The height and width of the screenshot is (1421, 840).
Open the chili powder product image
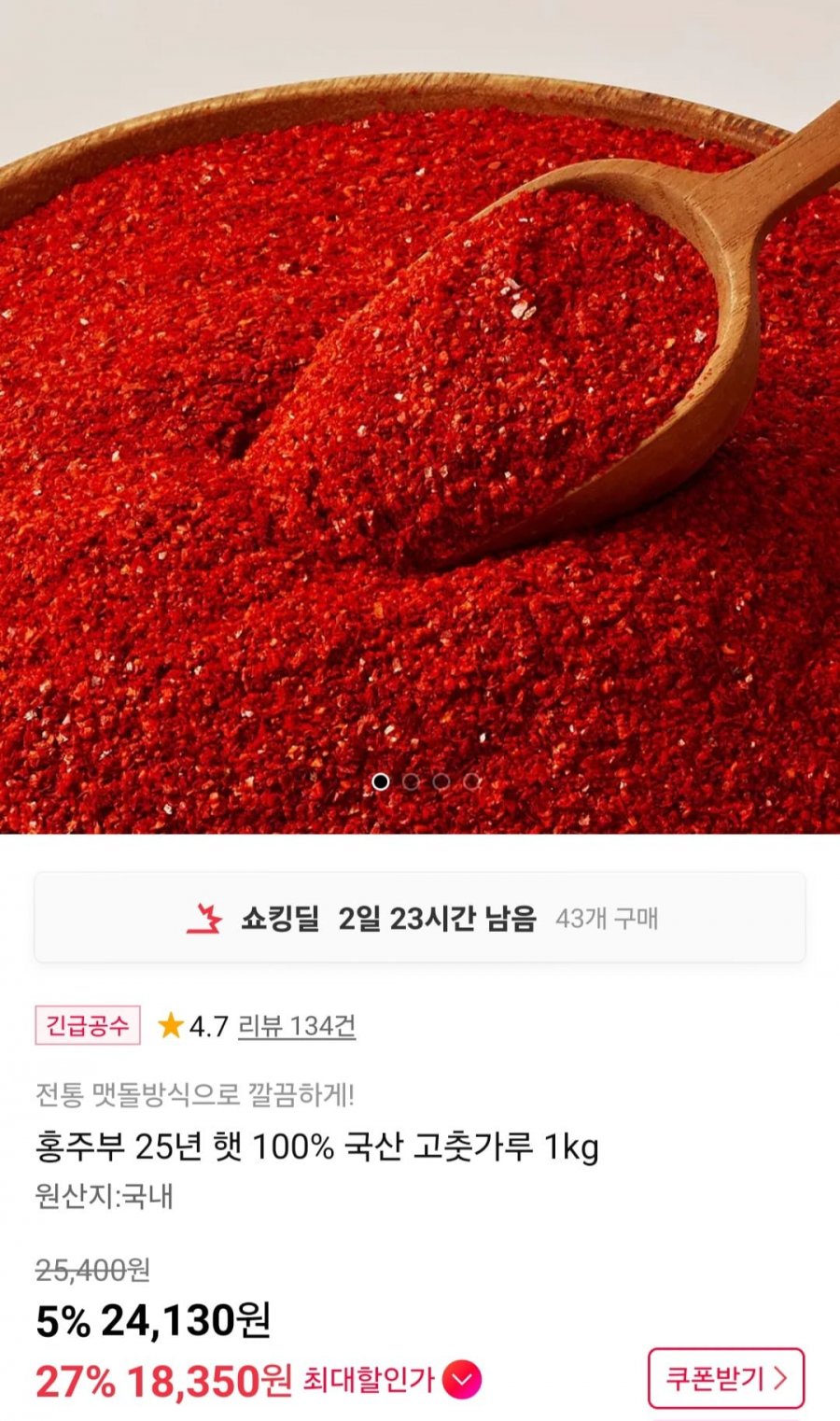pos(420,416)
